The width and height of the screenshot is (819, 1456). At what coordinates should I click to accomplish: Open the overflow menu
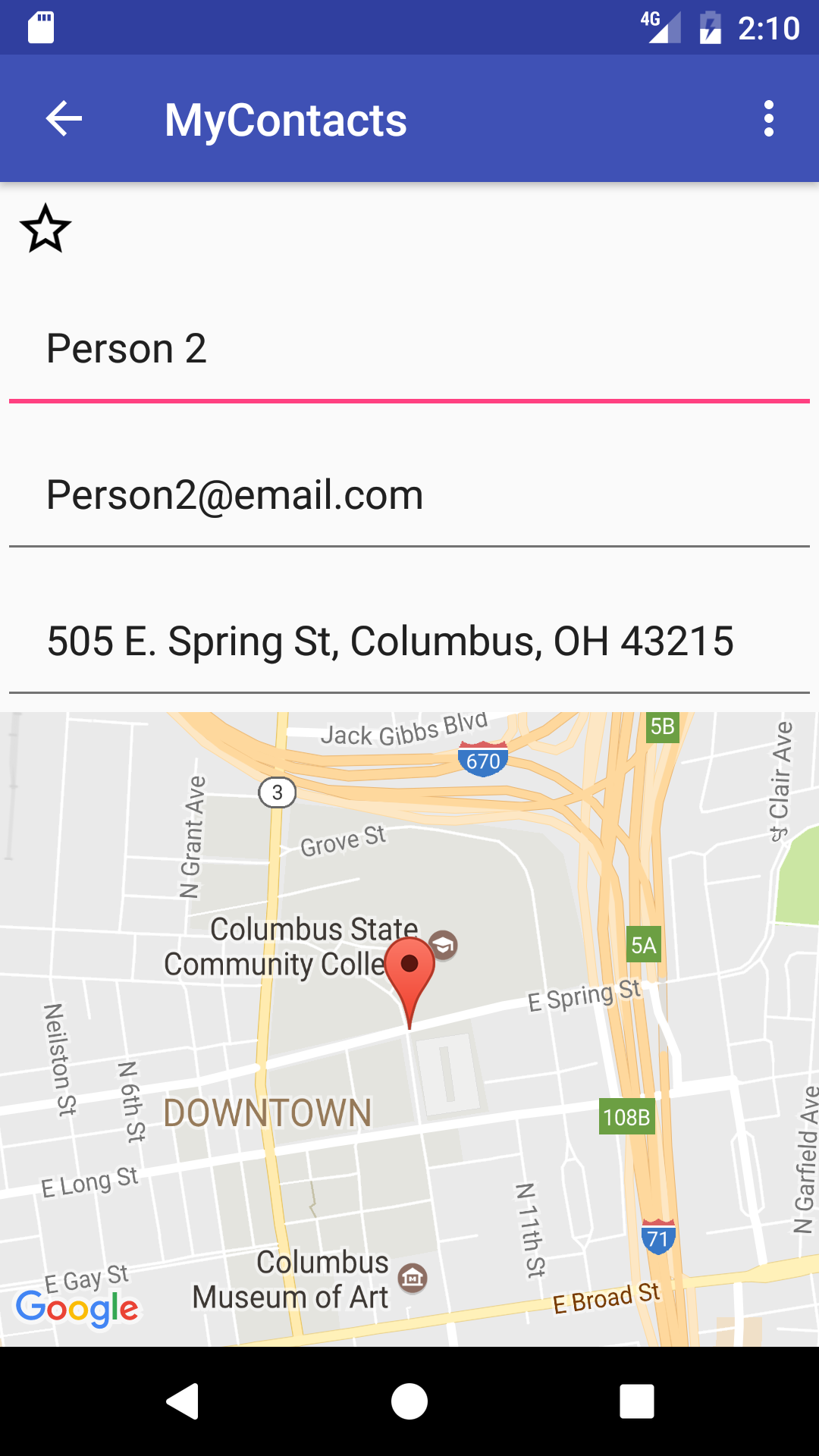(768, 119)
